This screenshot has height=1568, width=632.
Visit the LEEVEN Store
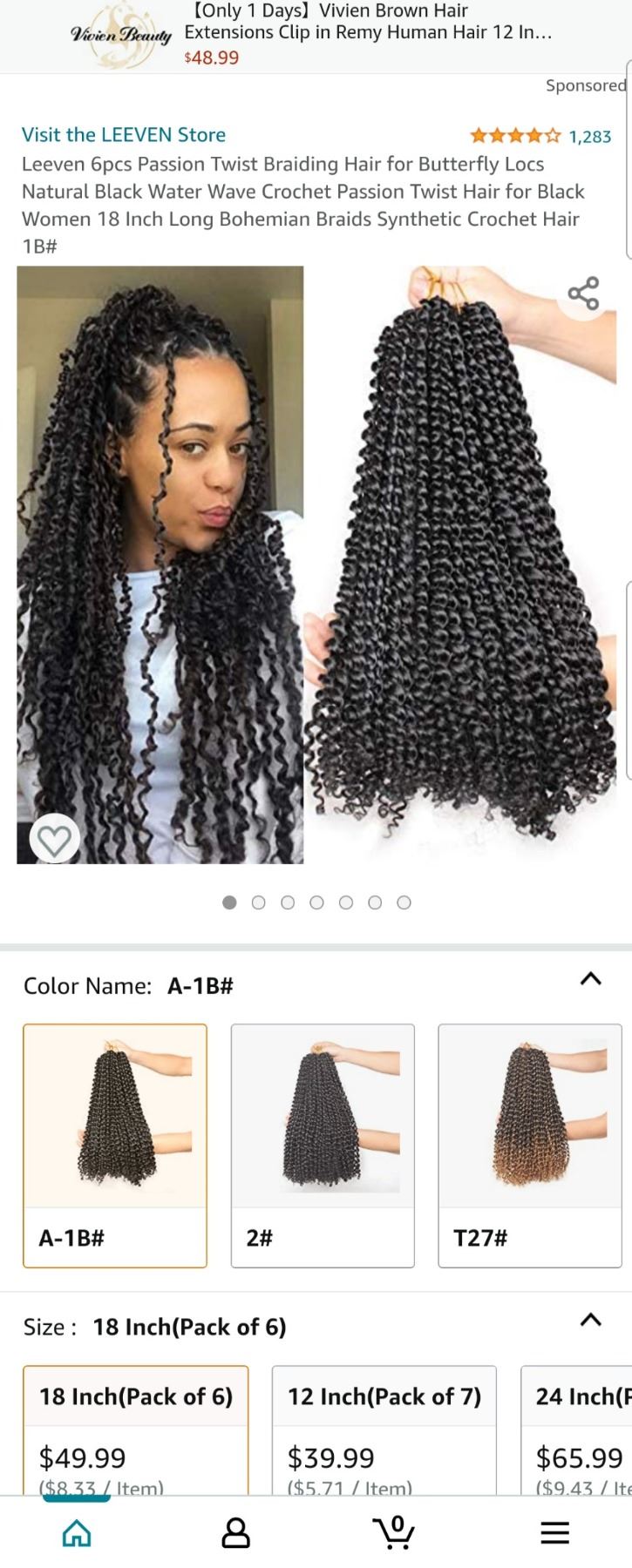point(124,135)
